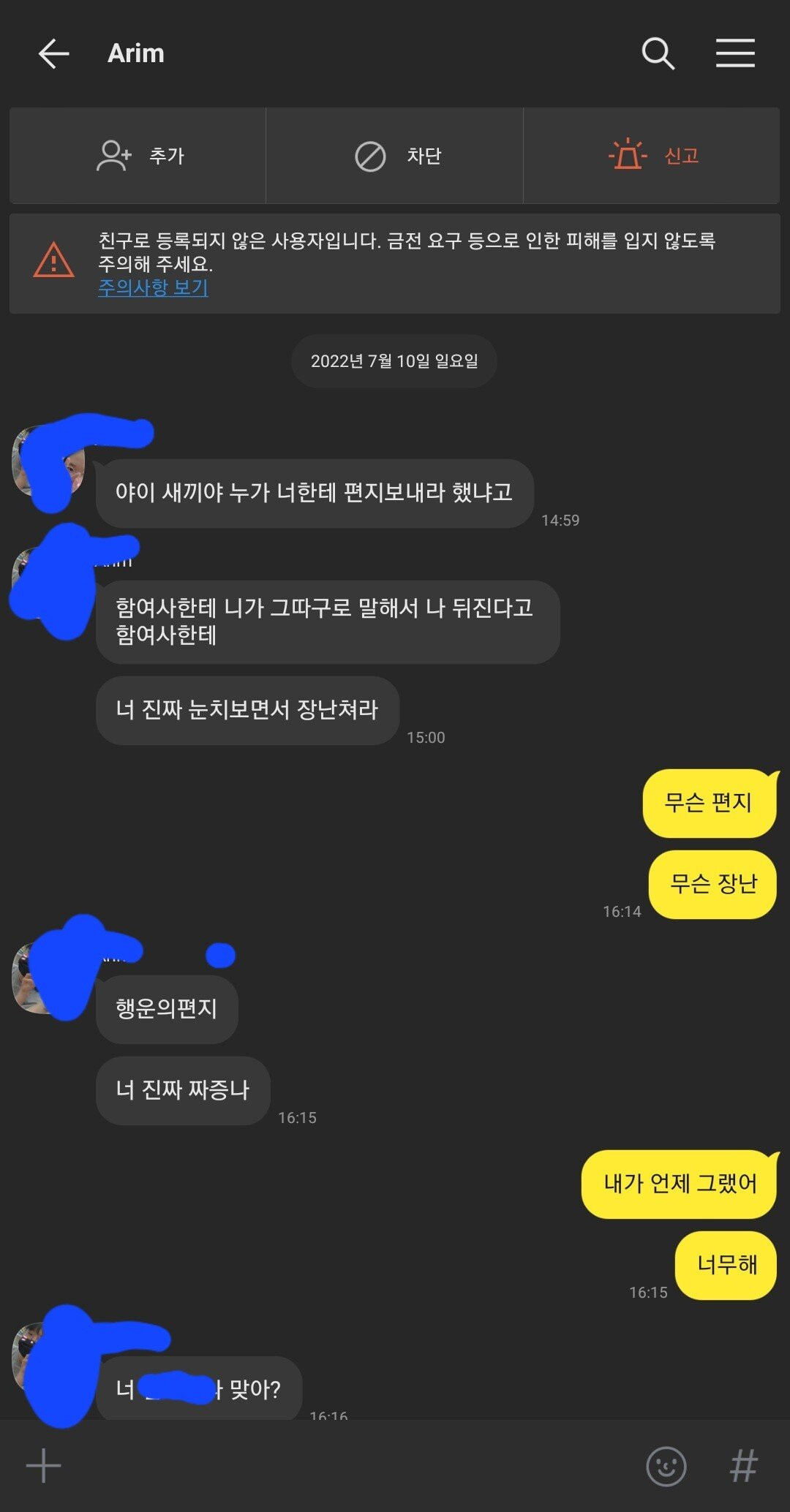Go back from Arim's chat

point(53,54)
